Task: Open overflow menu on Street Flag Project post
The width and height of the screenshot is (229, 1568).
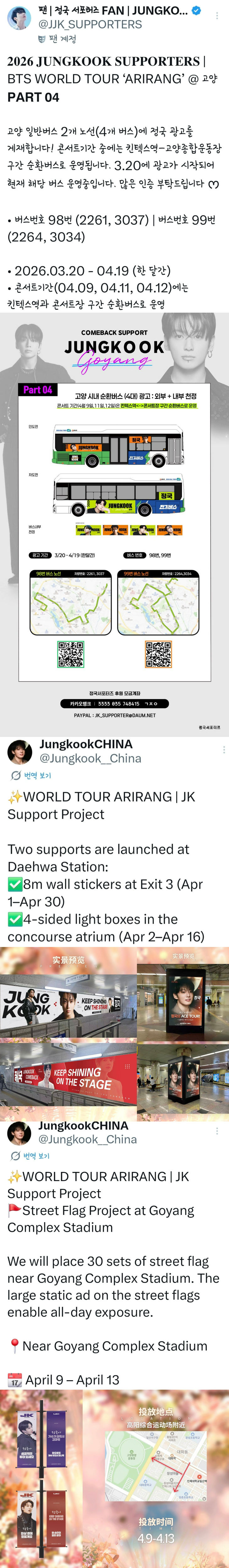Action: coord(217,1130)
